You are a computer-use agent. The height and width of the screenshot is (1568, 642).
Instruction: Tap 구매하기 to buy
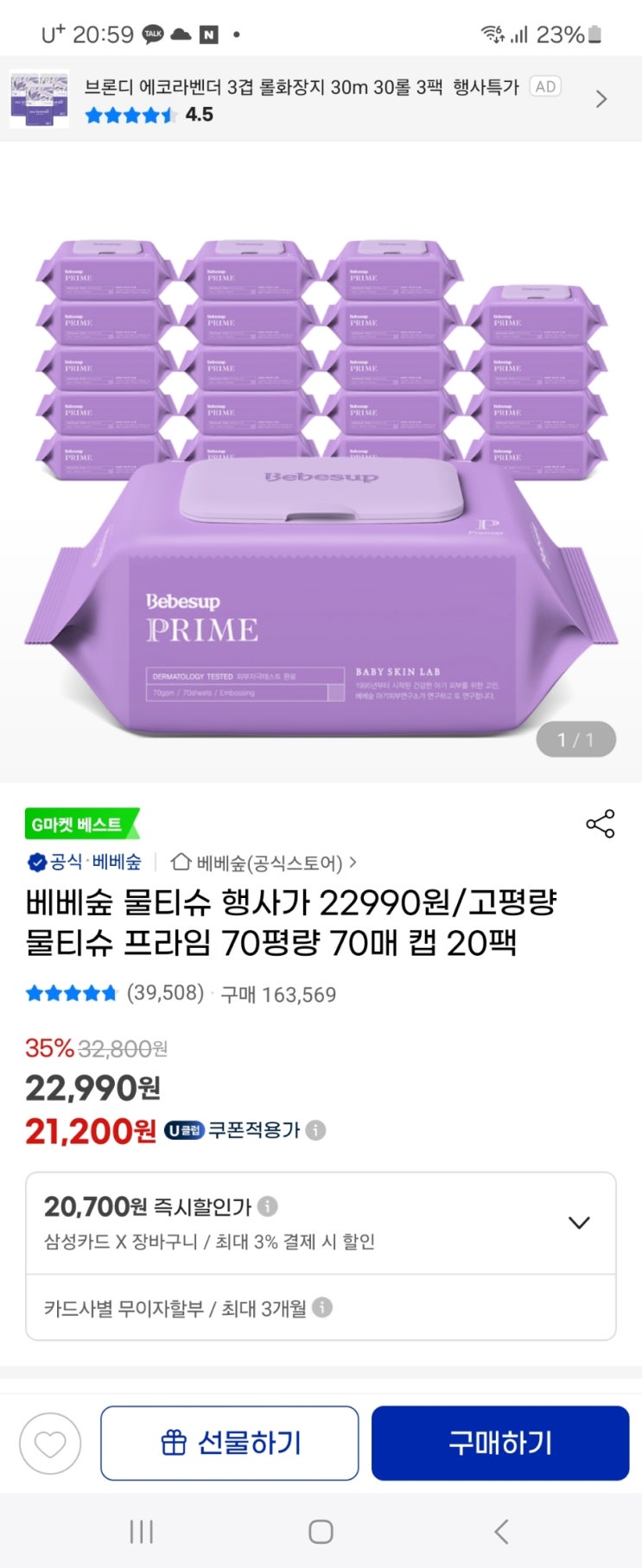(500, 1443)
